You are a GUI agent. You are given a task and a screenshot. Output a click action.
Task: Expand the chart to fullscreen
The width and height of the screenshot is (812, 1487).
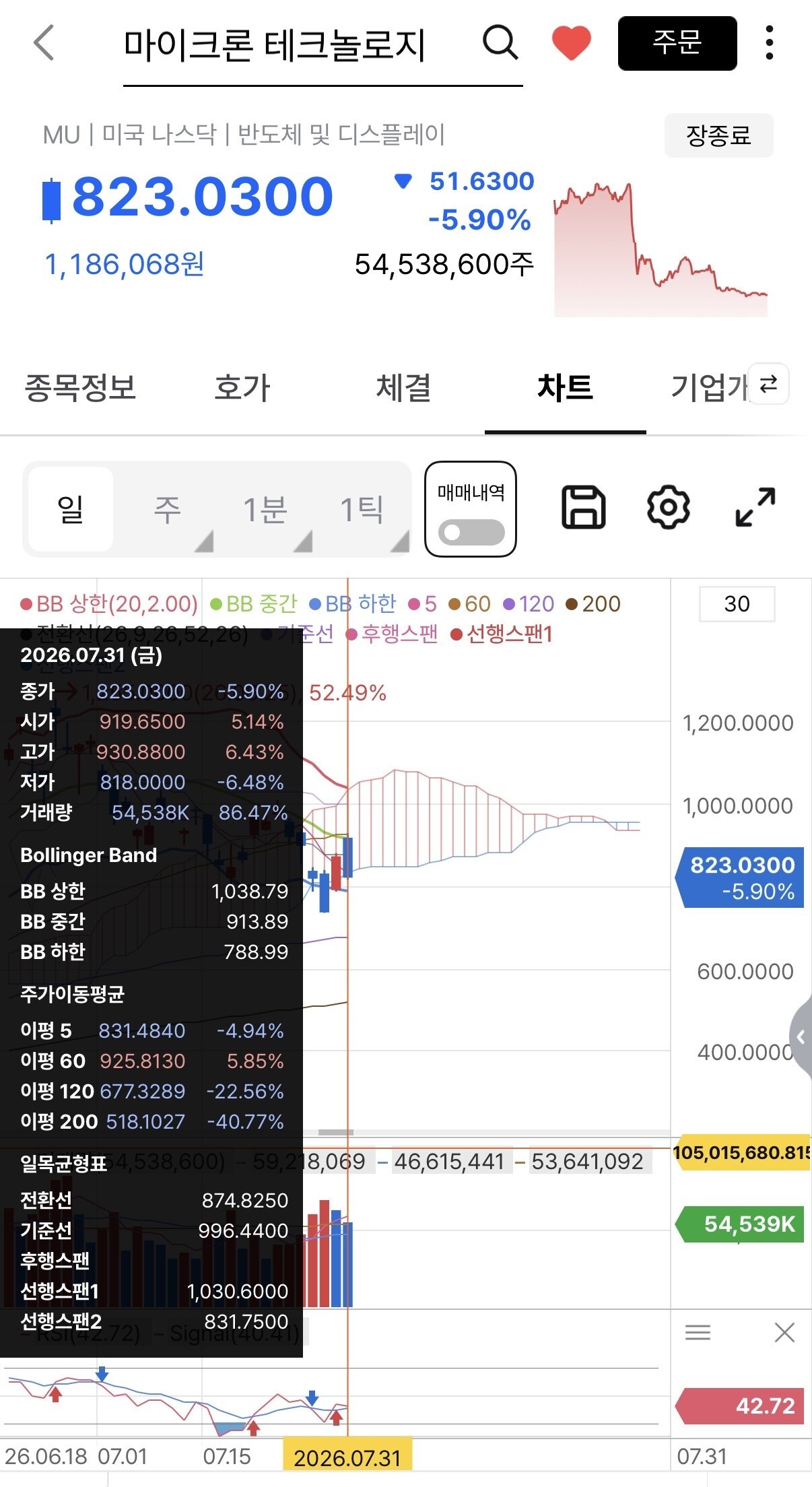click(x=755, y=507)
